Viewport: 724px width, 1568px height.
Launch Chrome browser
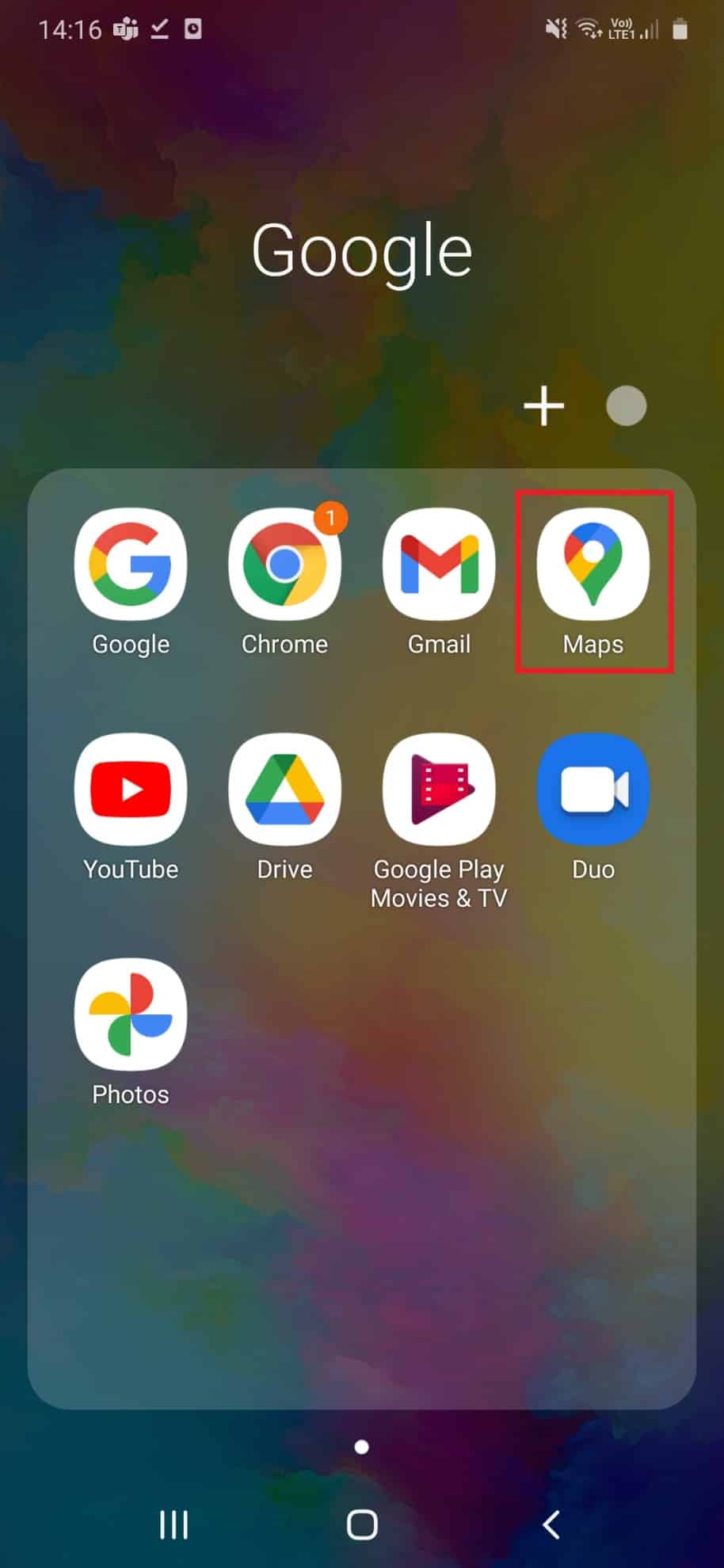click(x=284, y=565)
